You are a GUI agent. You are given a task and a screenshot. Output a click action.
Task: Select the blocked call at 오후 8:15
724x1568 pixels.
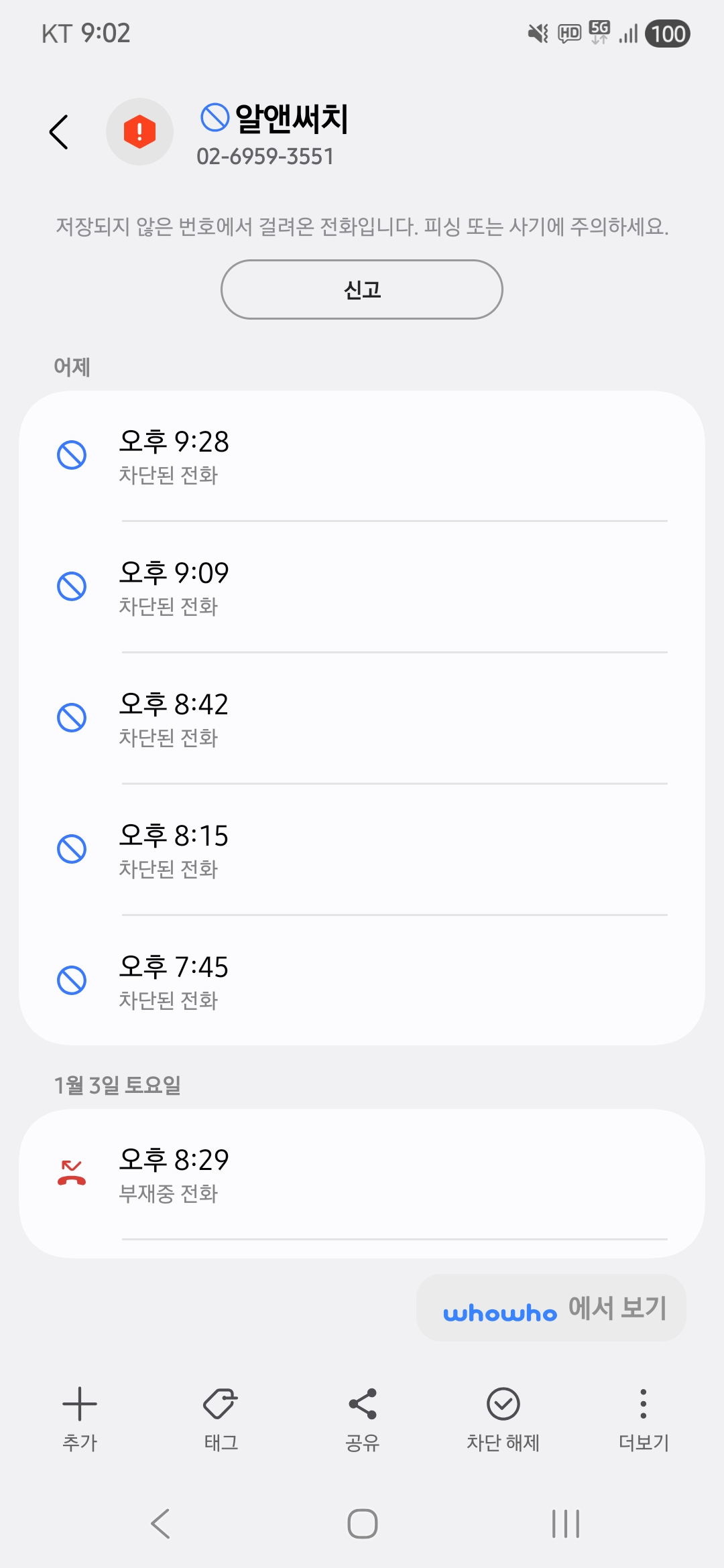pyautogui.click(x=362, y=850)
